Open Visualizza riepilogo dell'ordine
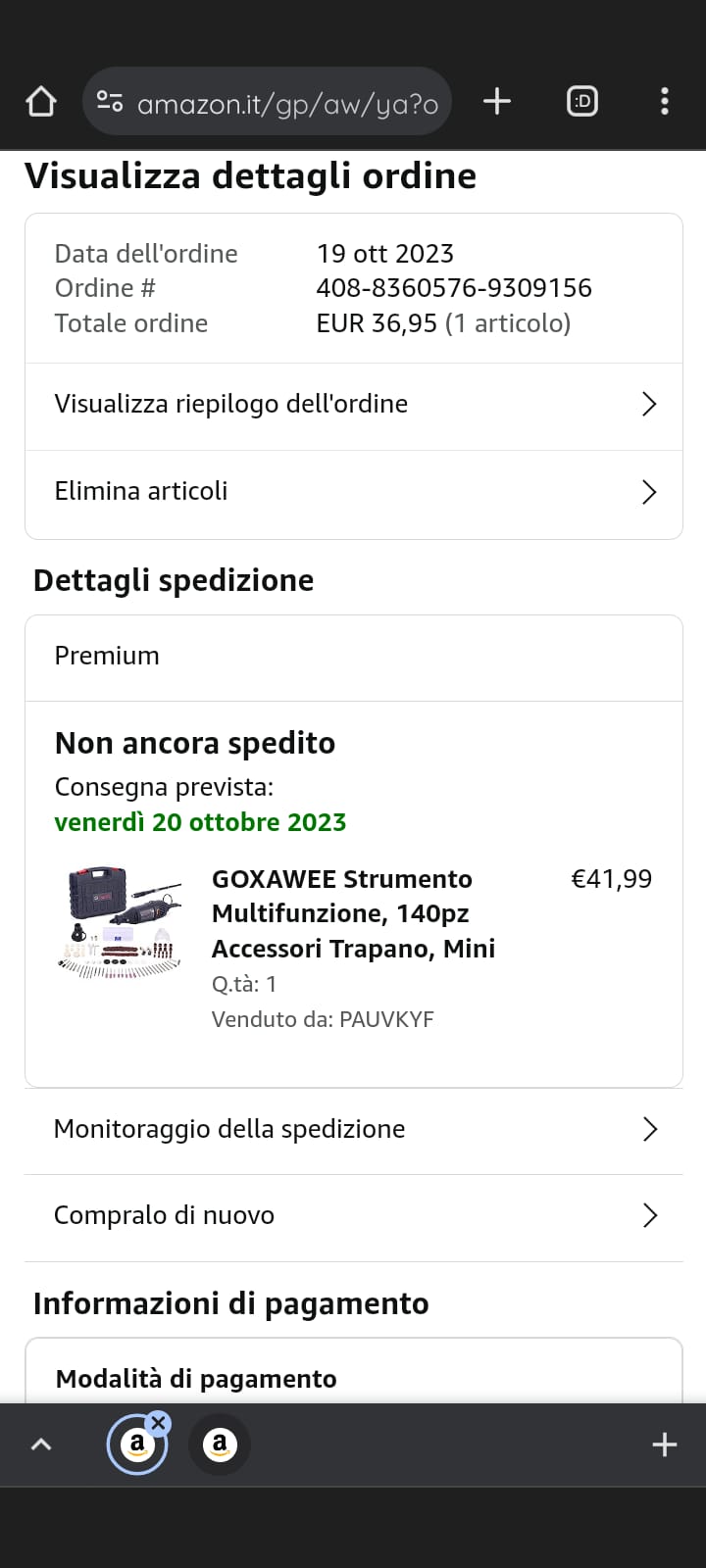 (353, 405)
